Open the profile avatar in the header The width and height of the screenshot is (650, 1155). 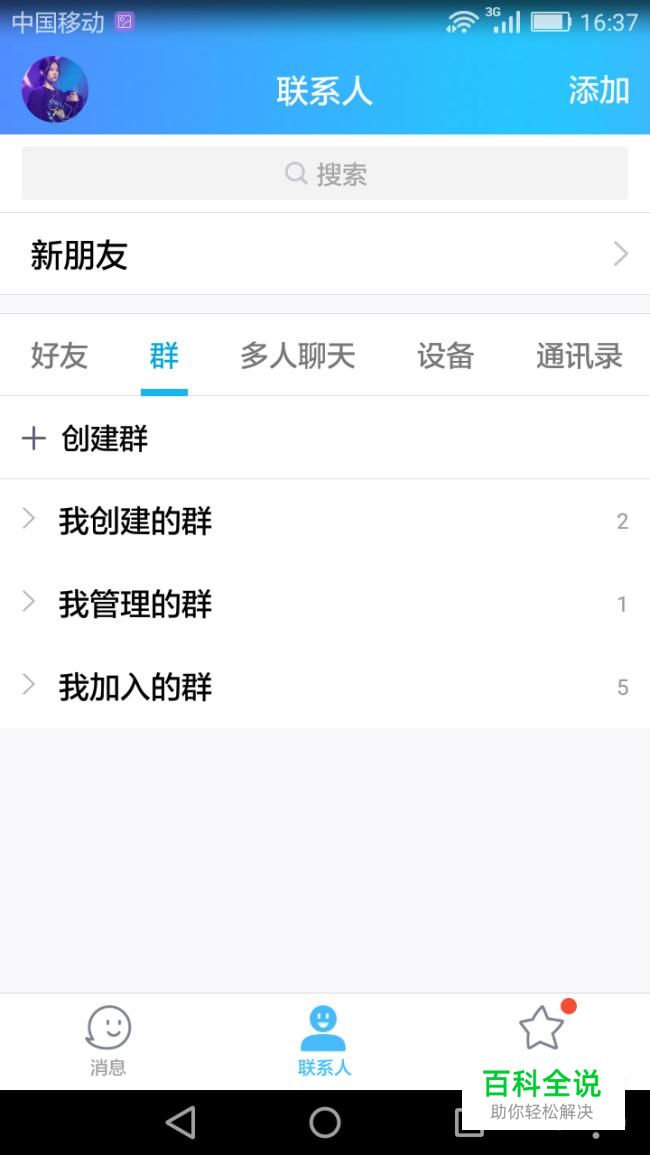pos(55,90)
